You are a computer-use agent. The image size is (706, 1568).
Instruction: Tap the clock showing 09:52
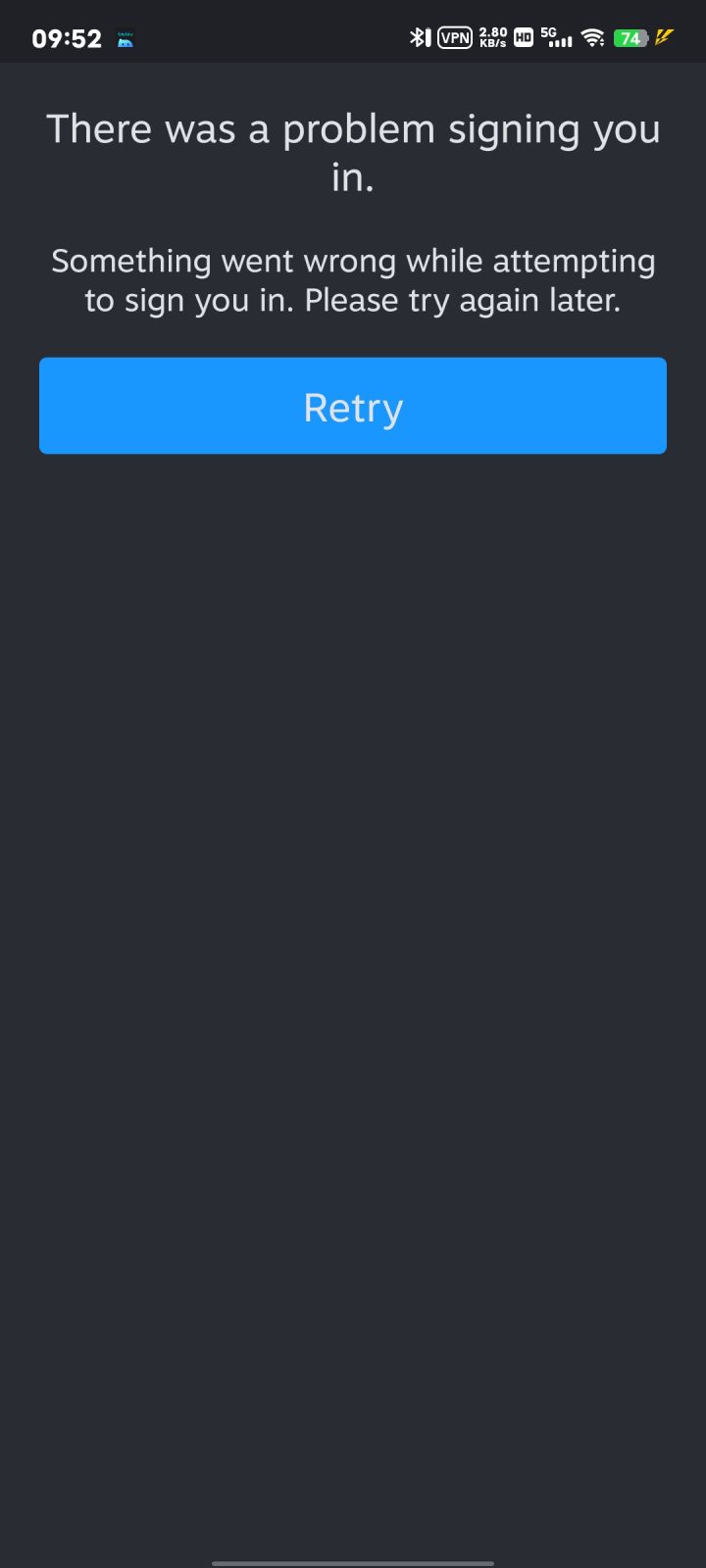[67, 37]
